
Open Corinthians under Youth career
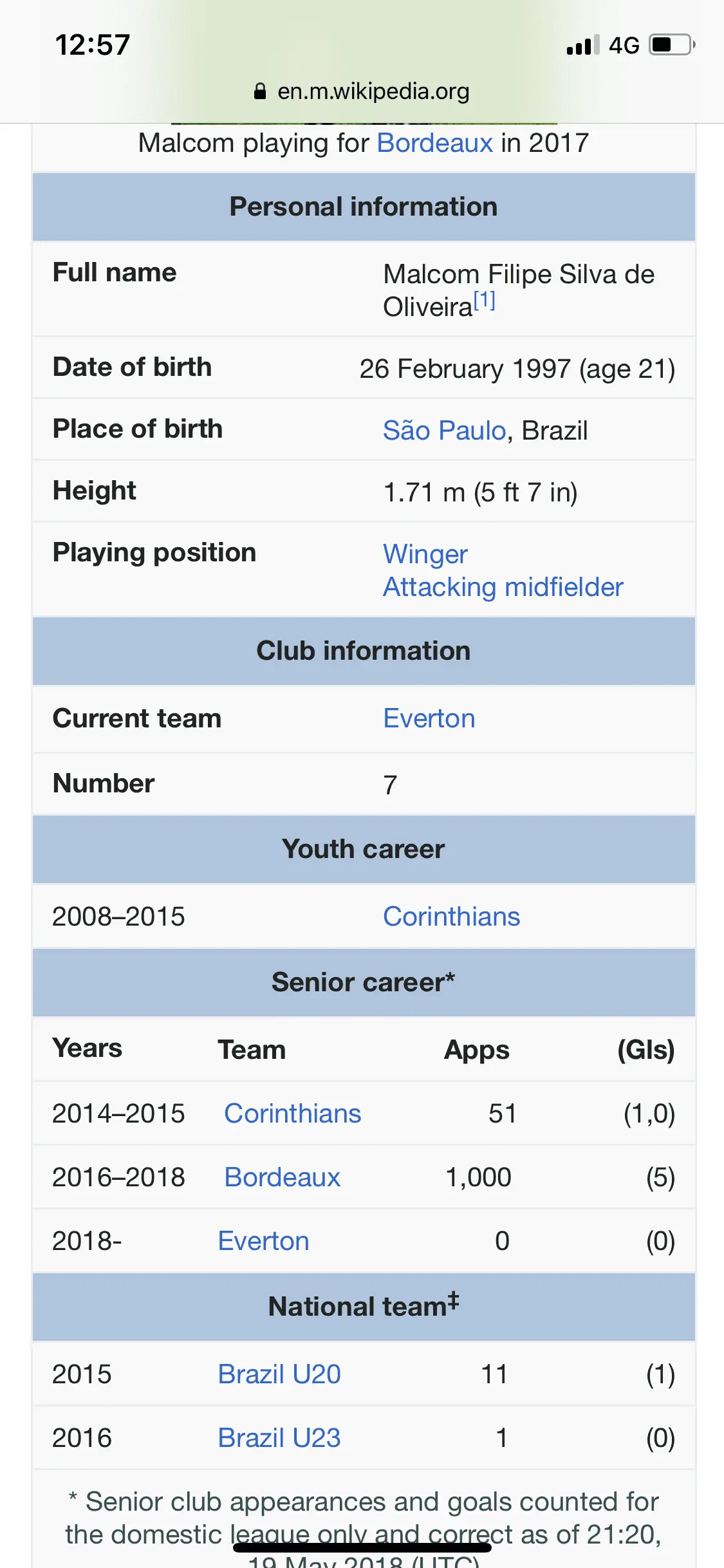coord(451,917)
